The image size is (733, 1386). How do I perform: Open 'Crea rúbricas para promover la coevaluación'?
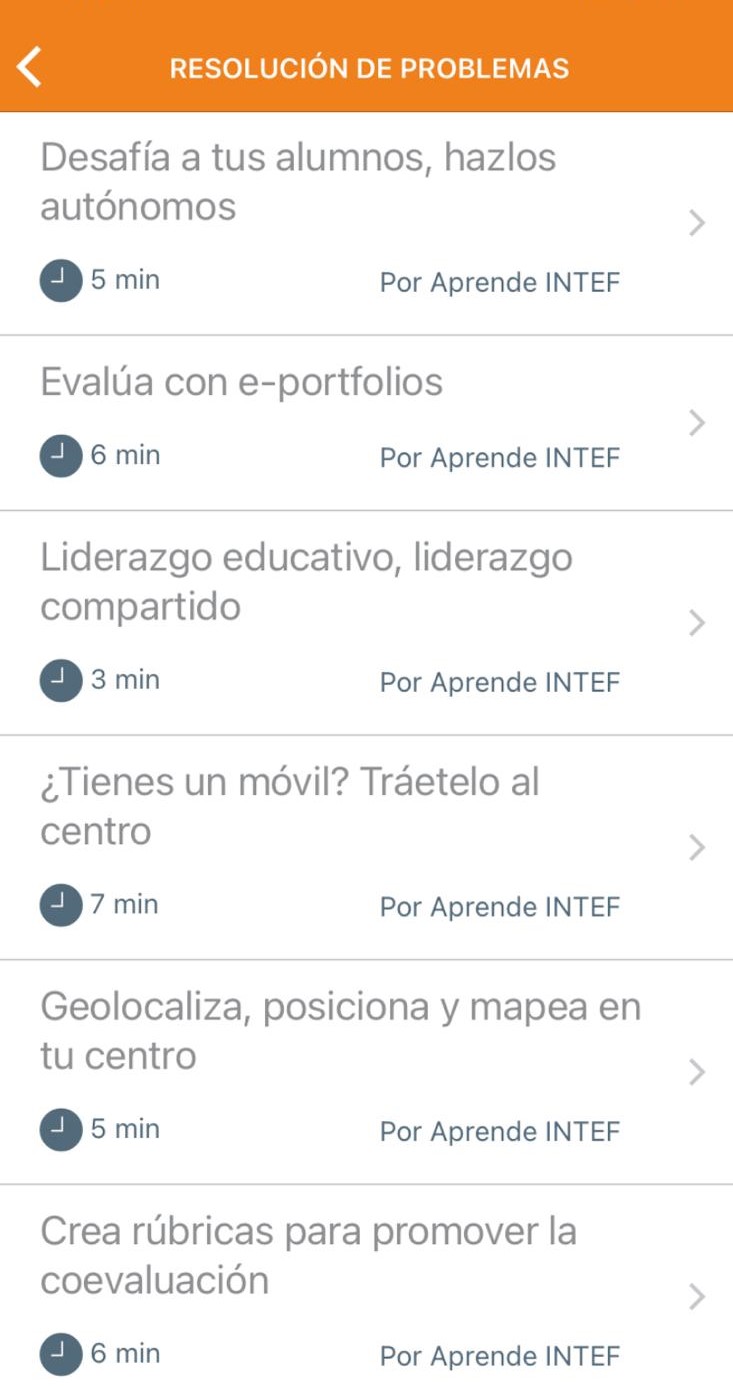coord(366,1286)
